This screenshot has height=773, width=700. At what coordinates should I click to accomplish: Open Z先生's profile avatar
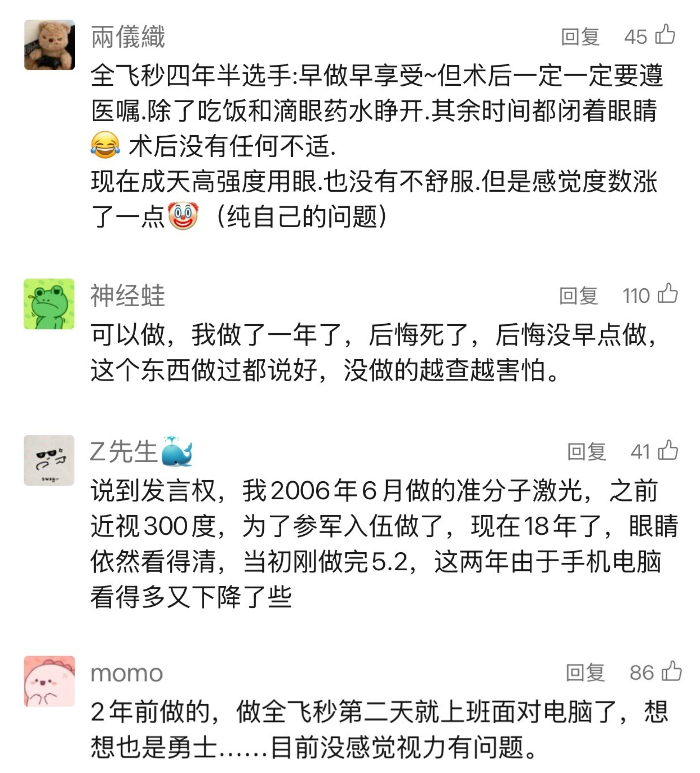[x=49, y=460]
